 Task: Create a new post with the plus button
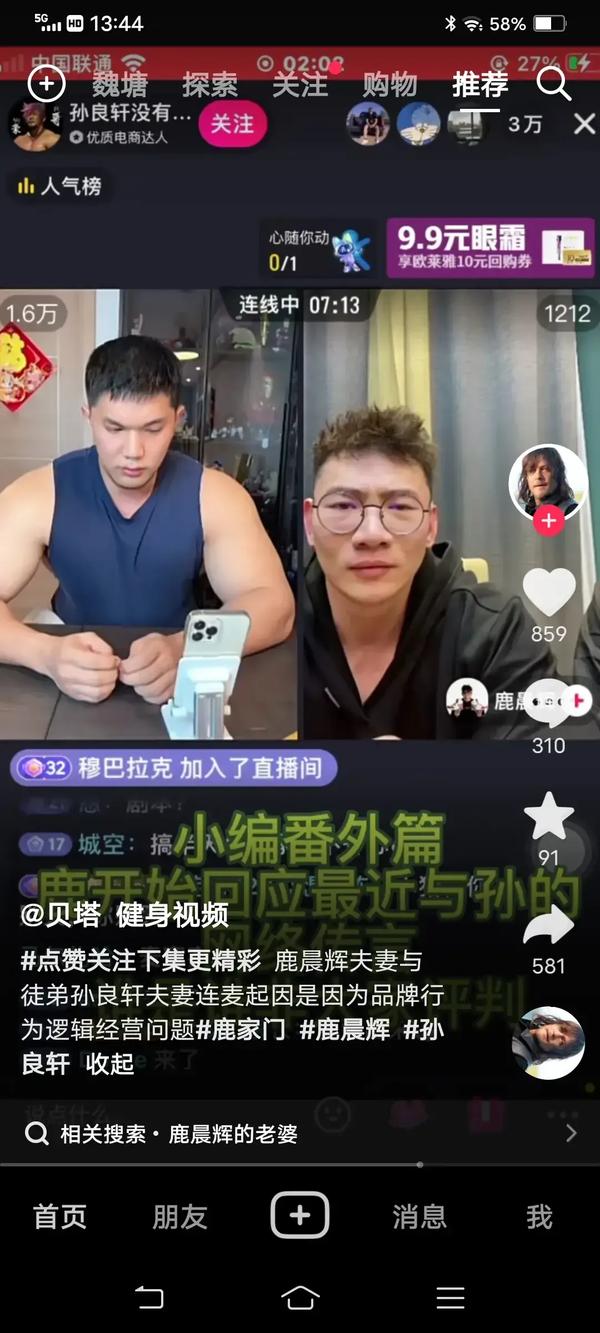300,1216
